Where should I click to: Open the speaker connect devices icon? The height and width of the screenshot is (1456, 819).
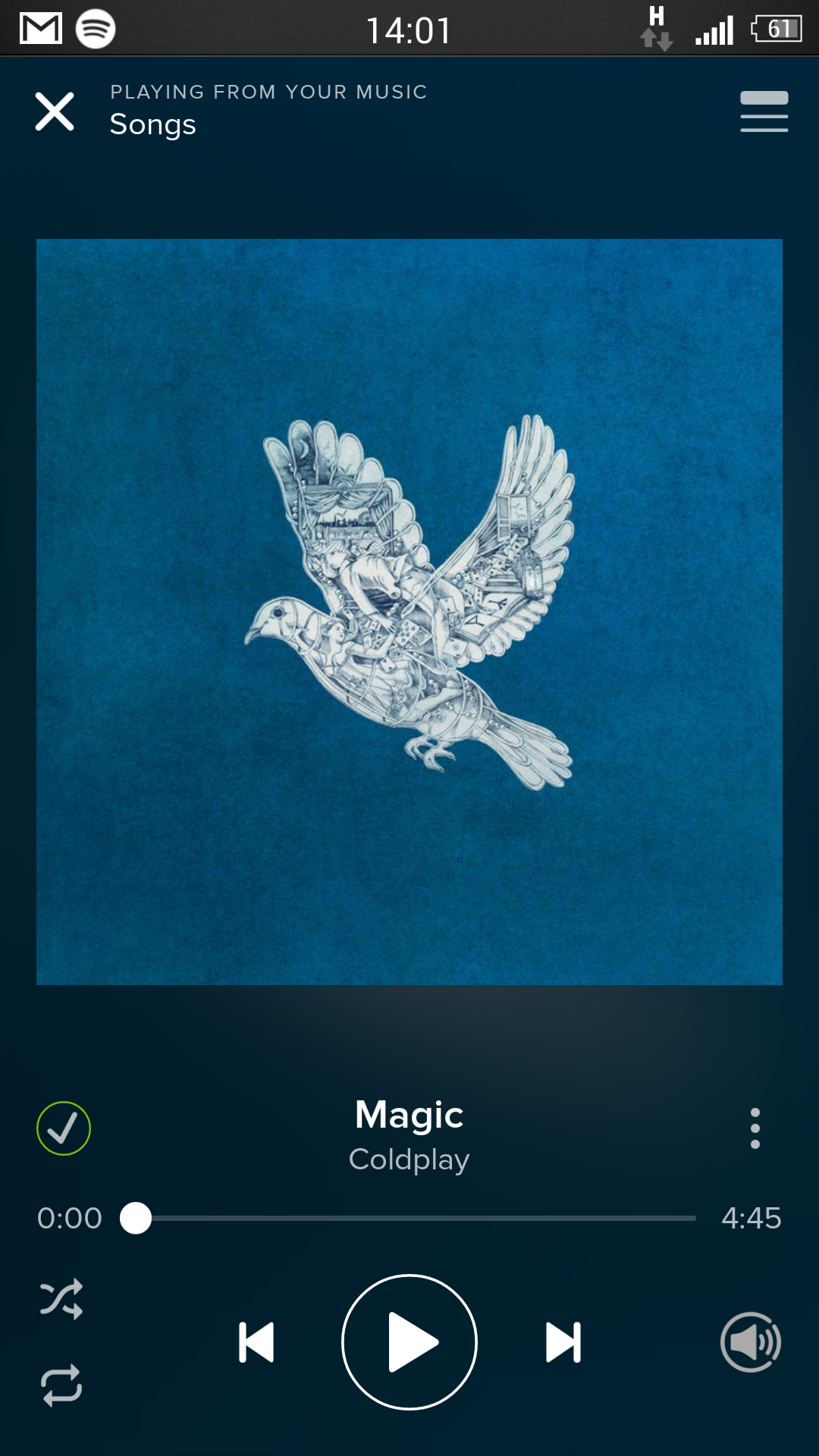tap(751, 1342)
